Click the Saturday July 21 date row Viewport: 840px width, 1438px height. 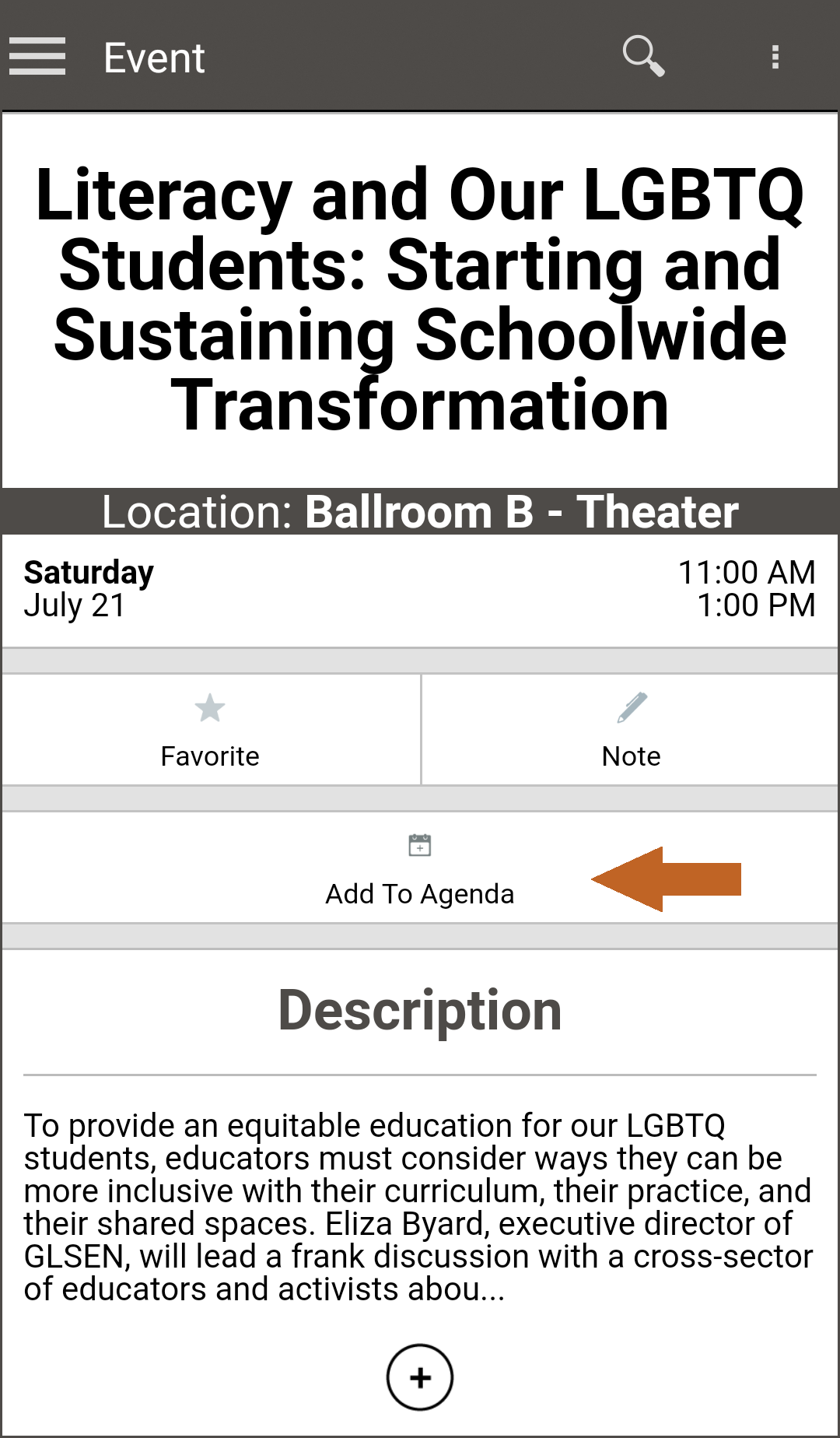[x=420, y=588]
